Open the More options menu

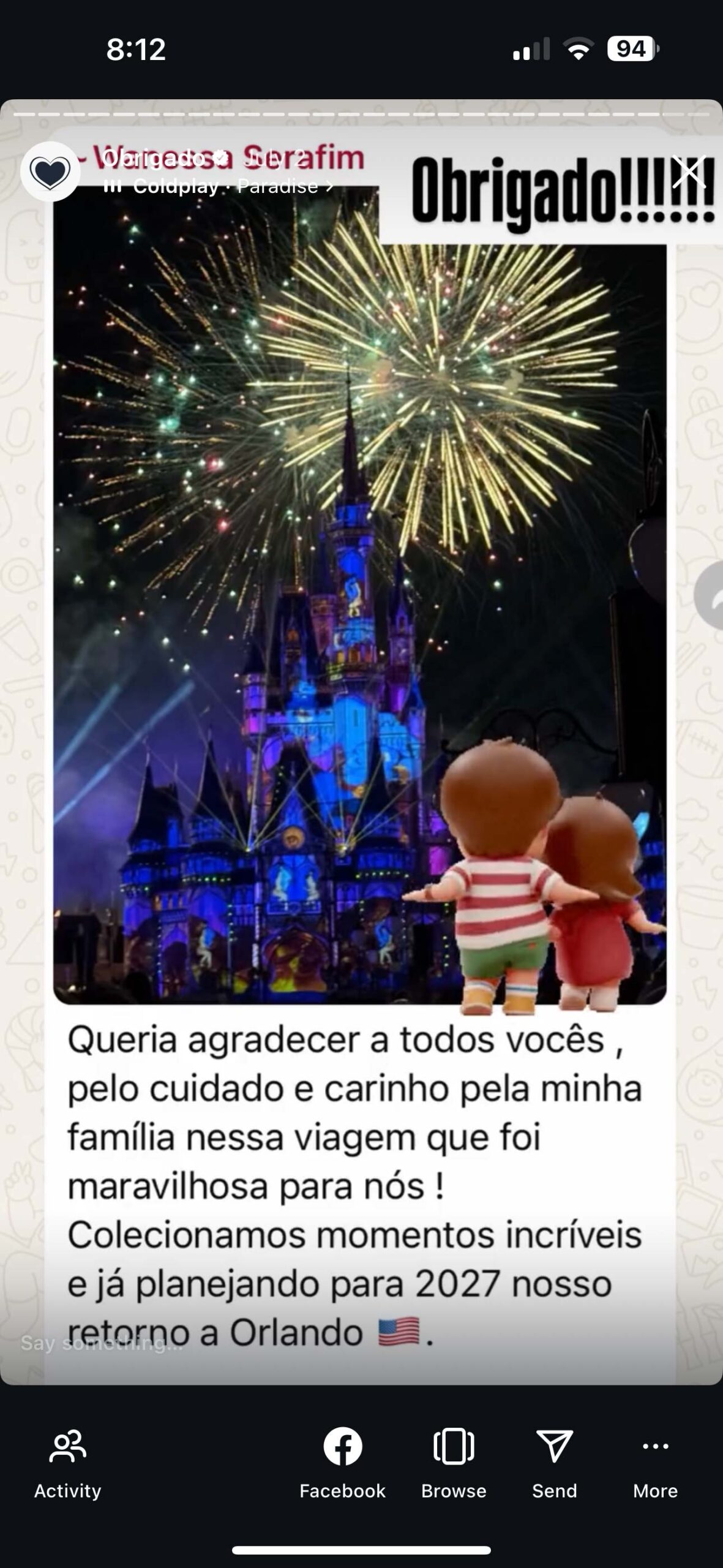pyautogui.click(x=655, y=1464)
